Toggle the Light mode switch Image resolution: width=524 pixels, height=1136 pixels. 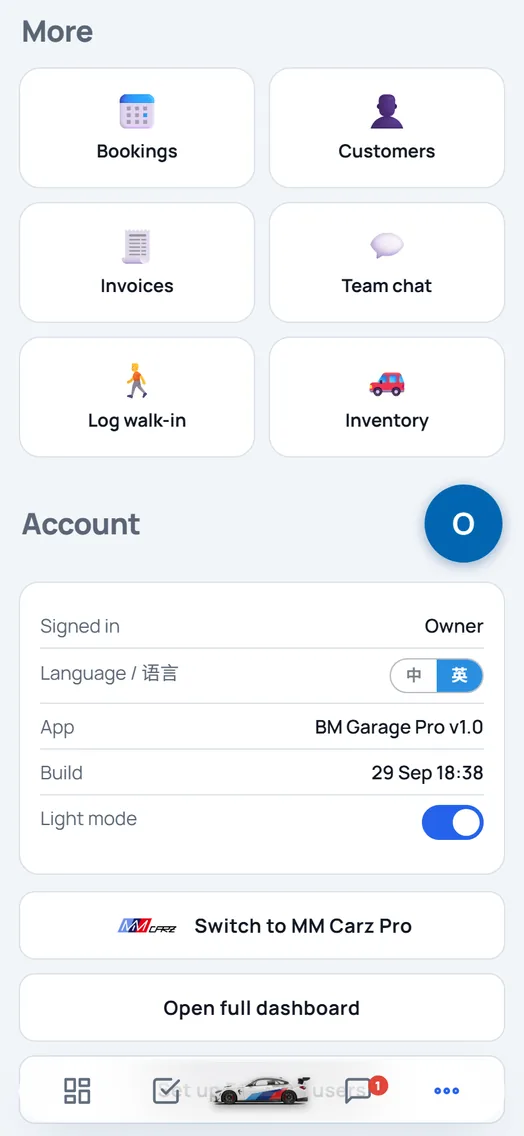[x=452, y=822]
